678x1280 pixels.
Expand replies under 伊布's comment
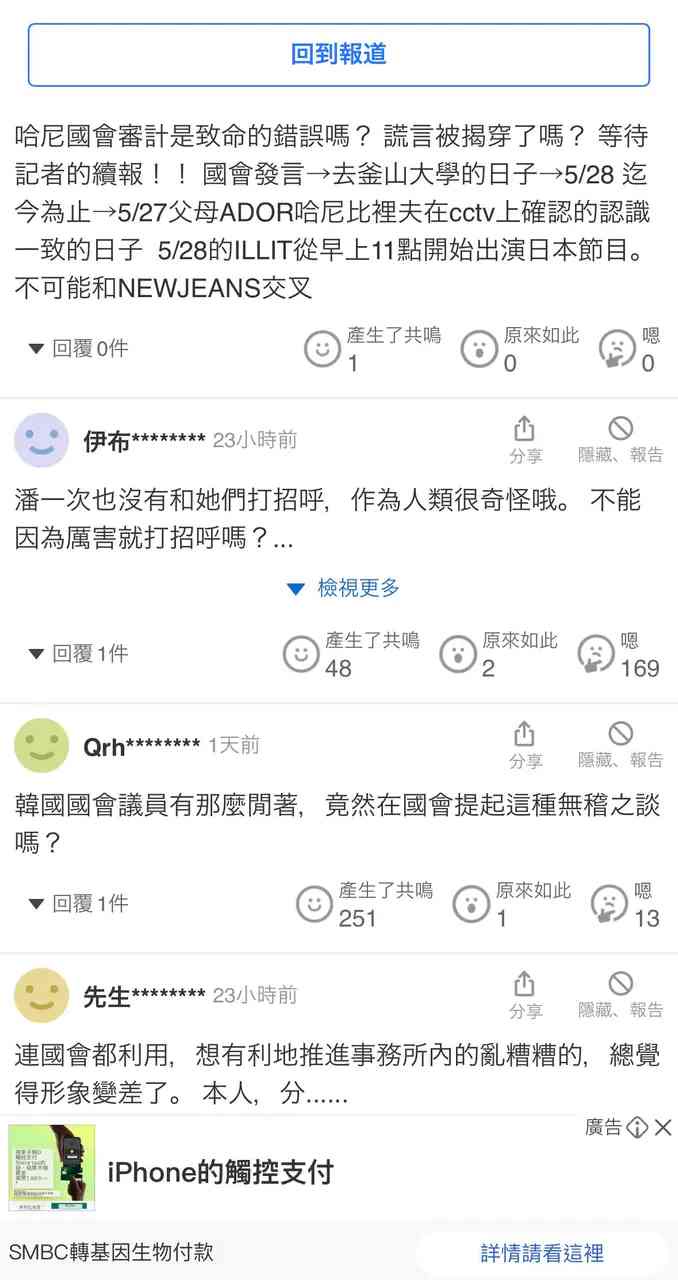pyautogui.click(x=79, y=653)
